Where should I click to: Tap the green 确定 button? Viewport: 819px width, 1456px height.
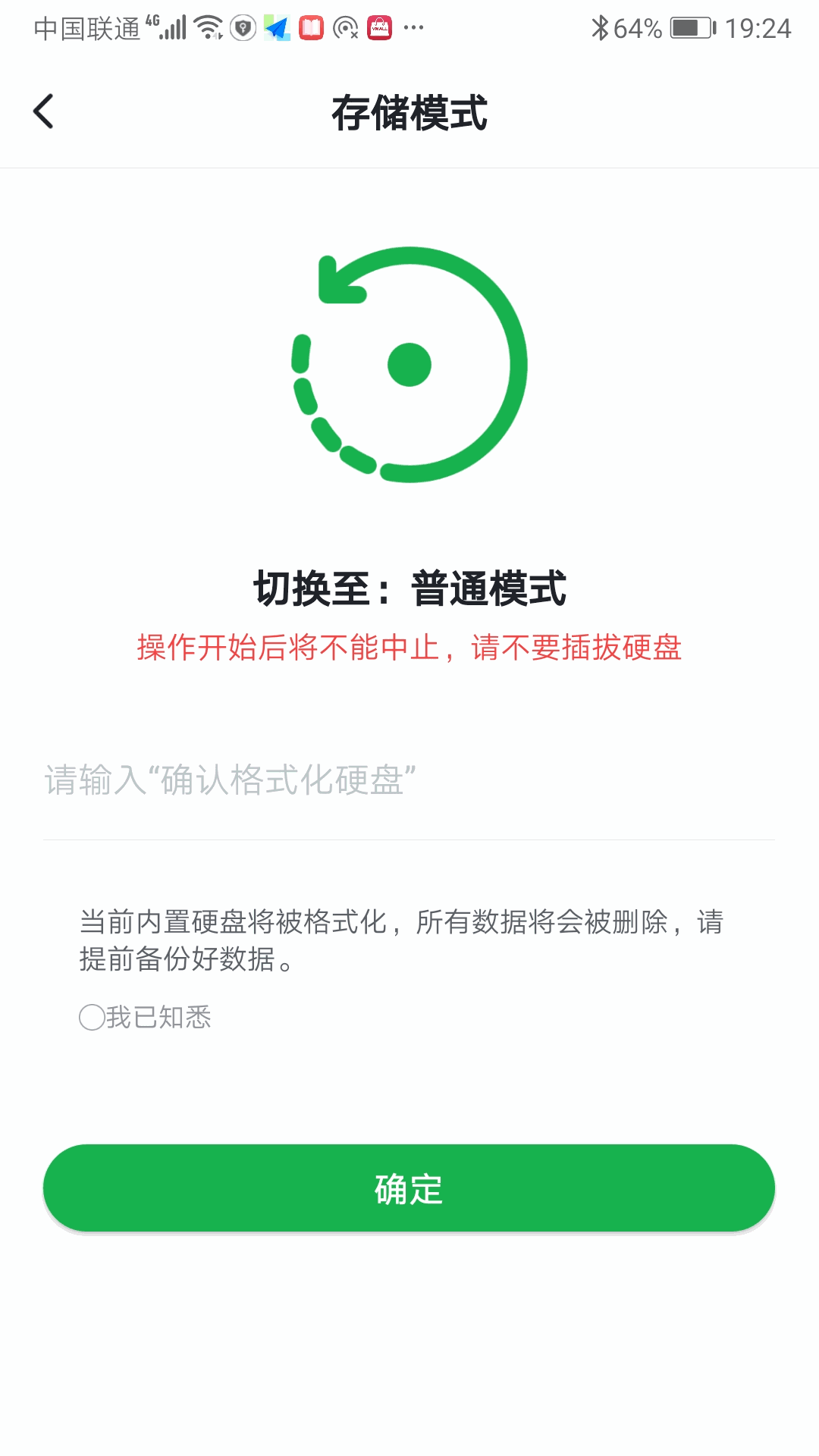(x=409, y=1188)
